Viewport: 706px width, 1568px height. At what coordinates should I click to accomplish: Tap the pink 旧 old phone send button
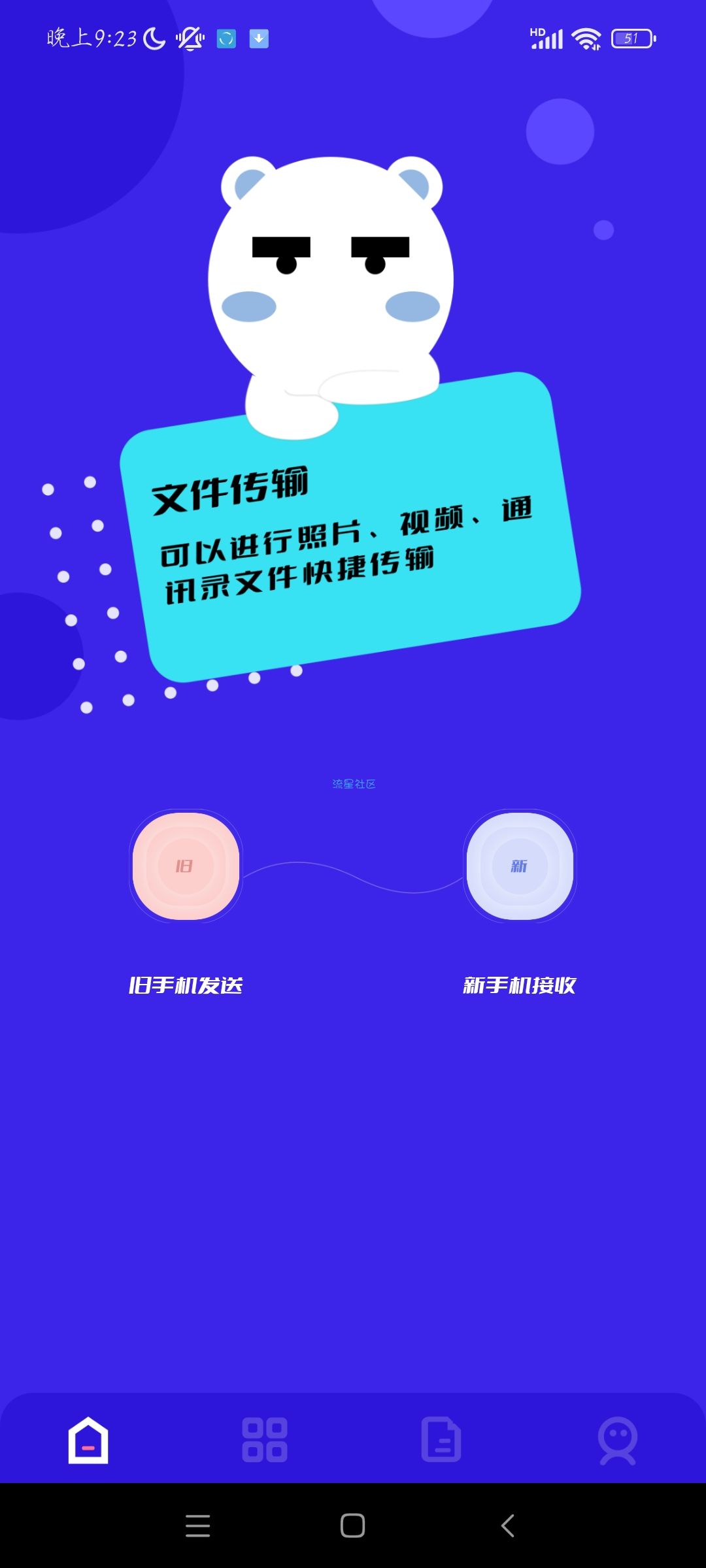point(186,866)
